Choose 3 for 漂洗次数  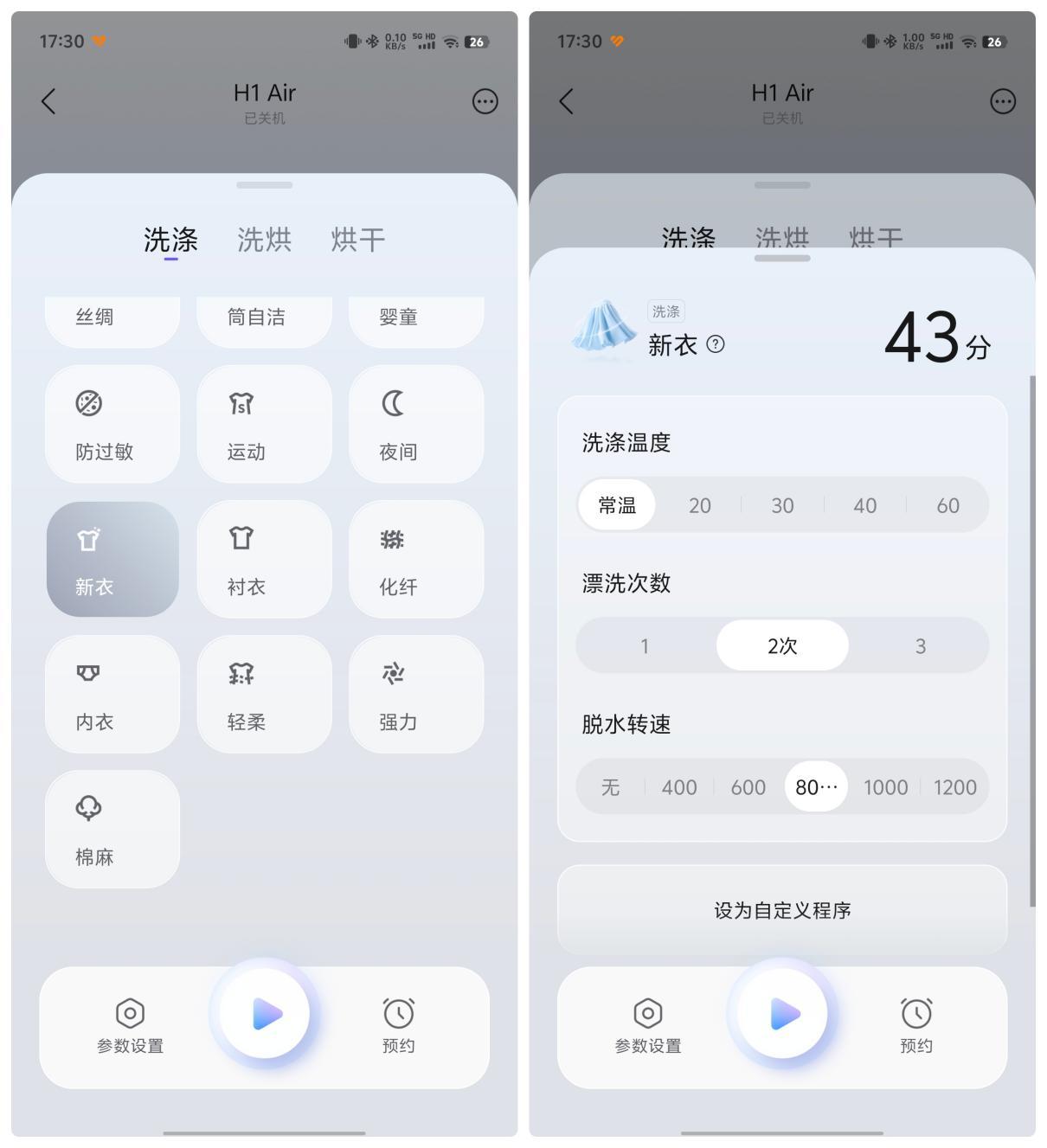click(920, 646)
